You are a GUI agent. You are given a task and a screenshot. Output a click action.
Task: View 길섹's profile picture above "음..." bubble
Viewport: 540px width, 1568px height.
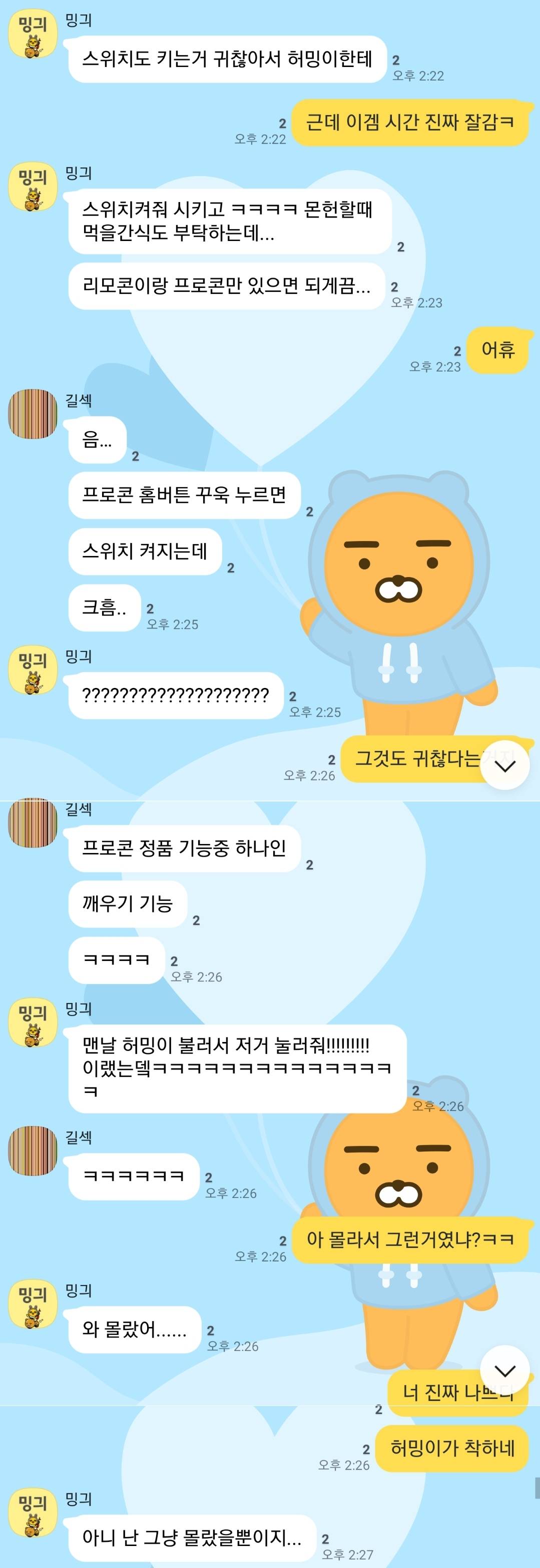[33, 414]
